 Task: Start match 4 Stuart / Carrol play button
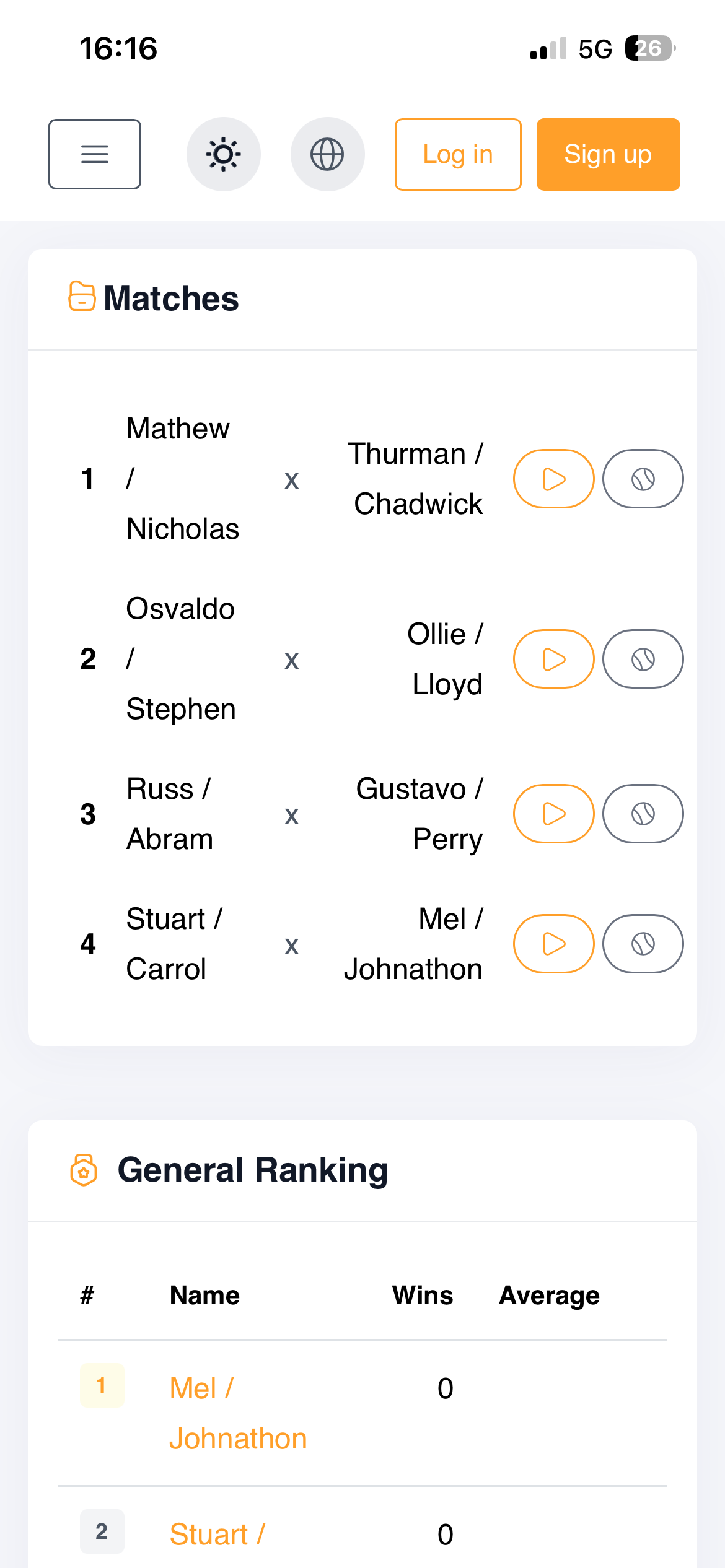553,944
